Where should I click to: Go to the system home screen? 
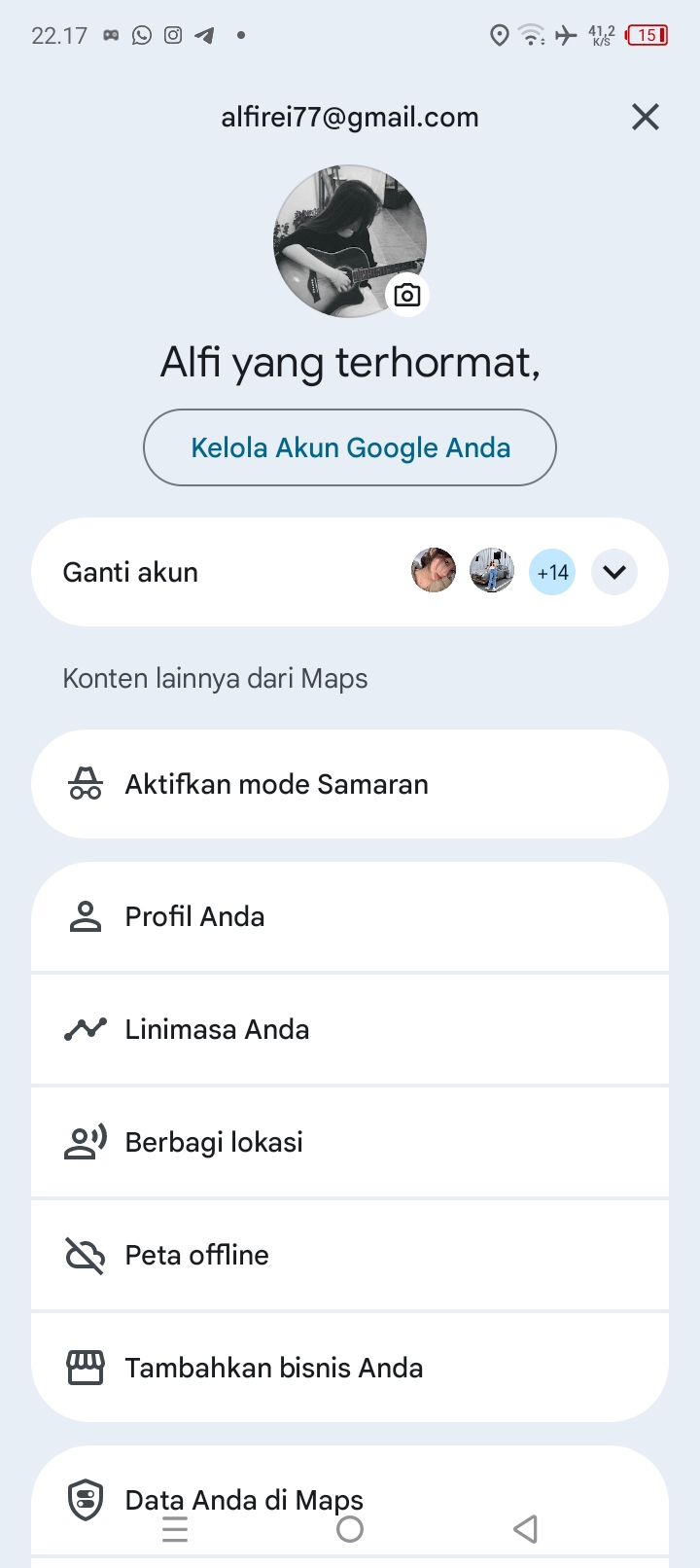(x=350, y=1529)
